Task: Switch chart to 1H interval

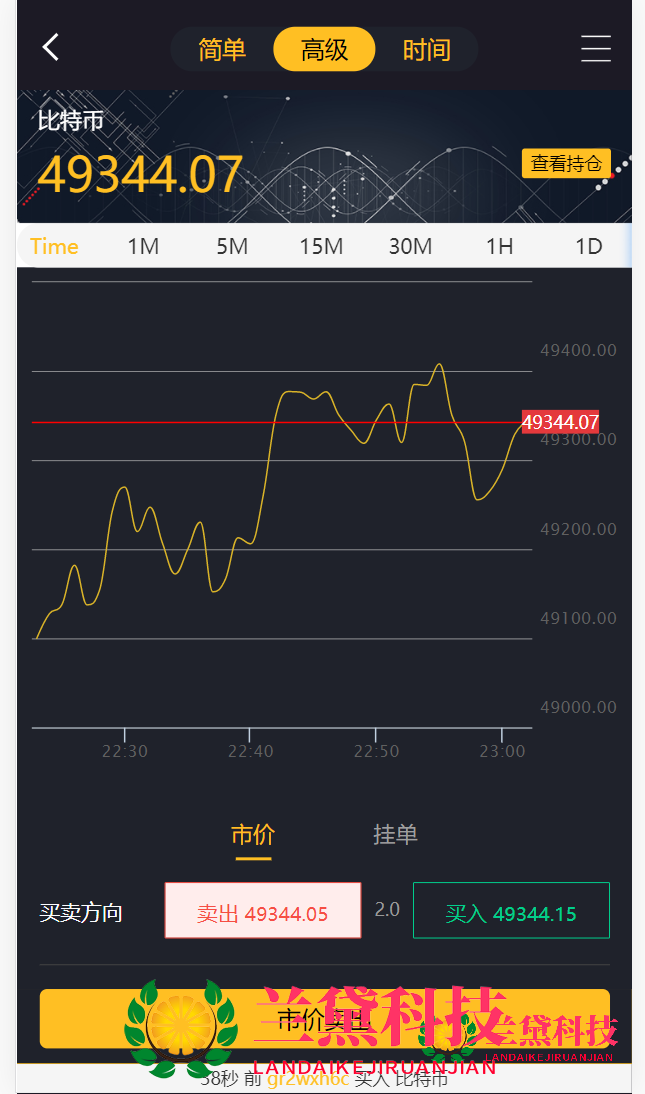Action: [x=499, y=246]
